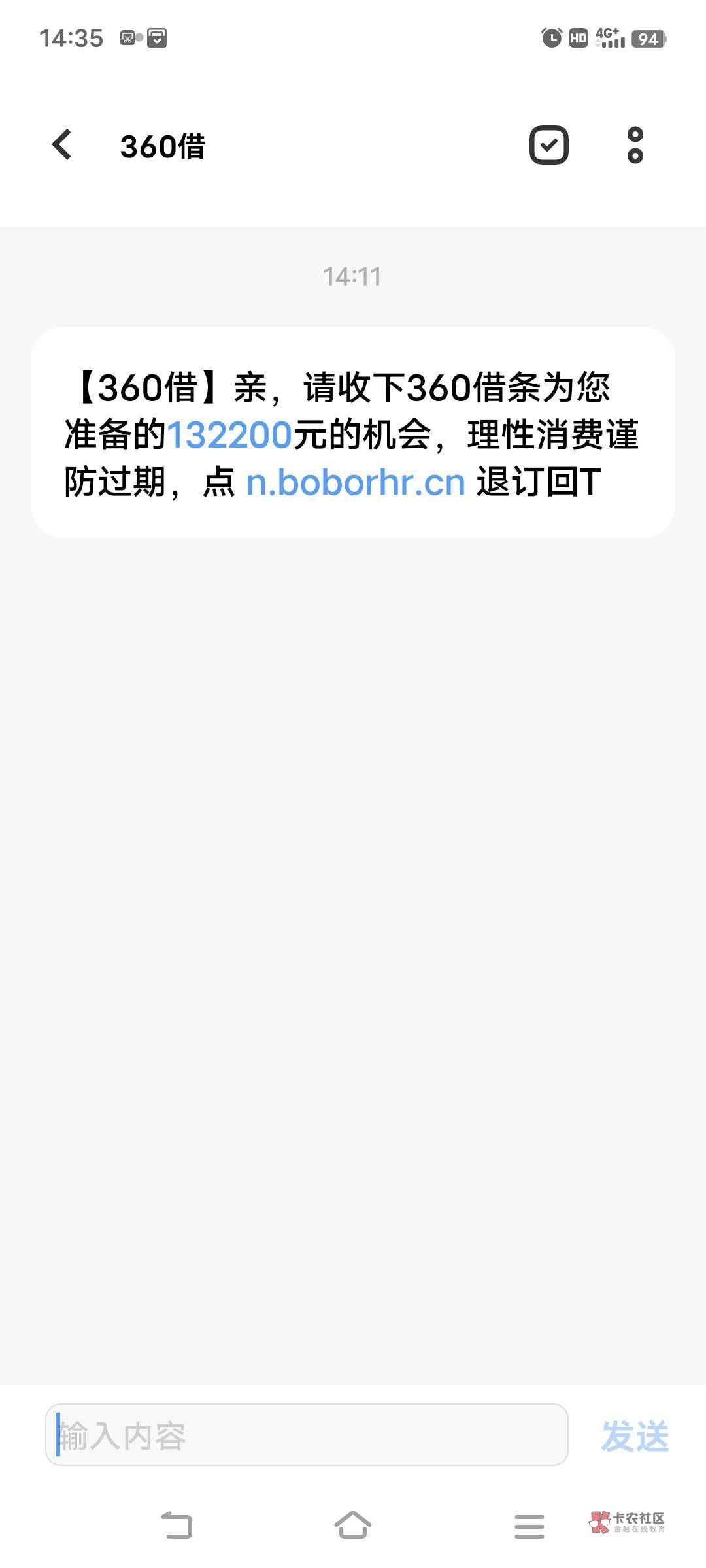Tap the system back navigation button
The width and height of the screenshot is (706, 1568).
click(176, 1526)
